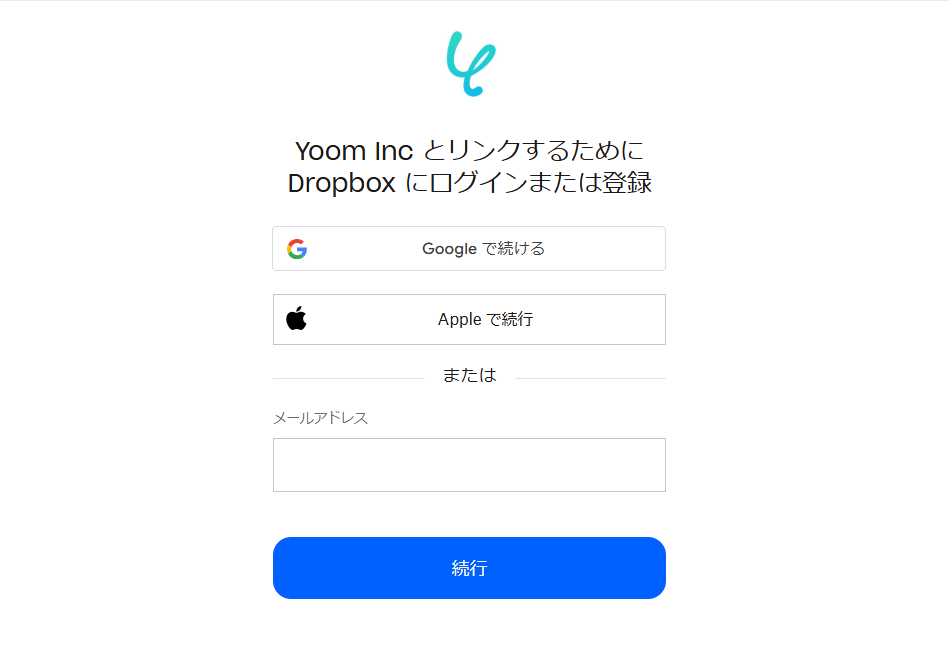Screen dimensions: 949x661
Task: Focus the メールアドレス email field
Action: tap(468, 465)
